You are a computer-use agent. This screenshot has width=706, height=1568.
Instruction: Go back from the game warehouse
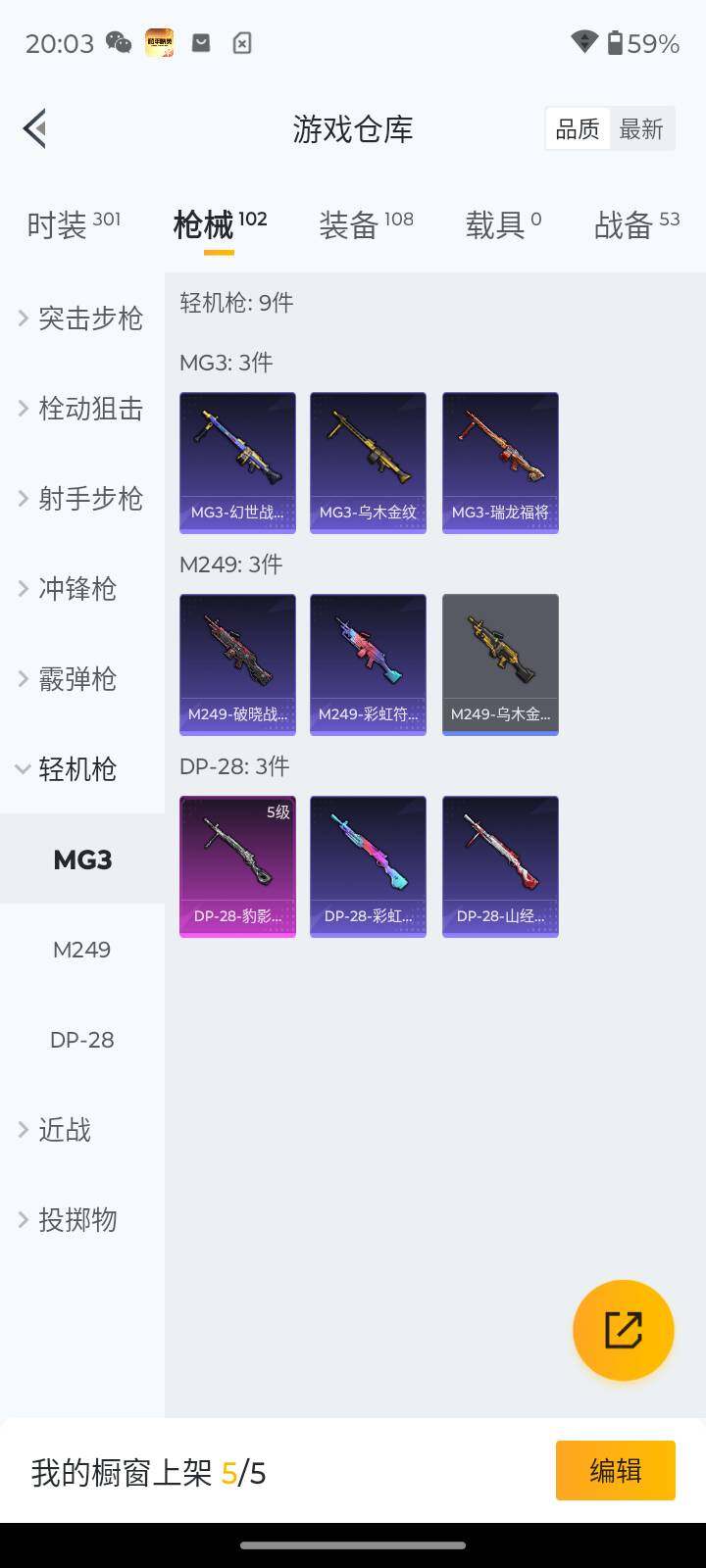pyautogui.click(x=35, y=128)
